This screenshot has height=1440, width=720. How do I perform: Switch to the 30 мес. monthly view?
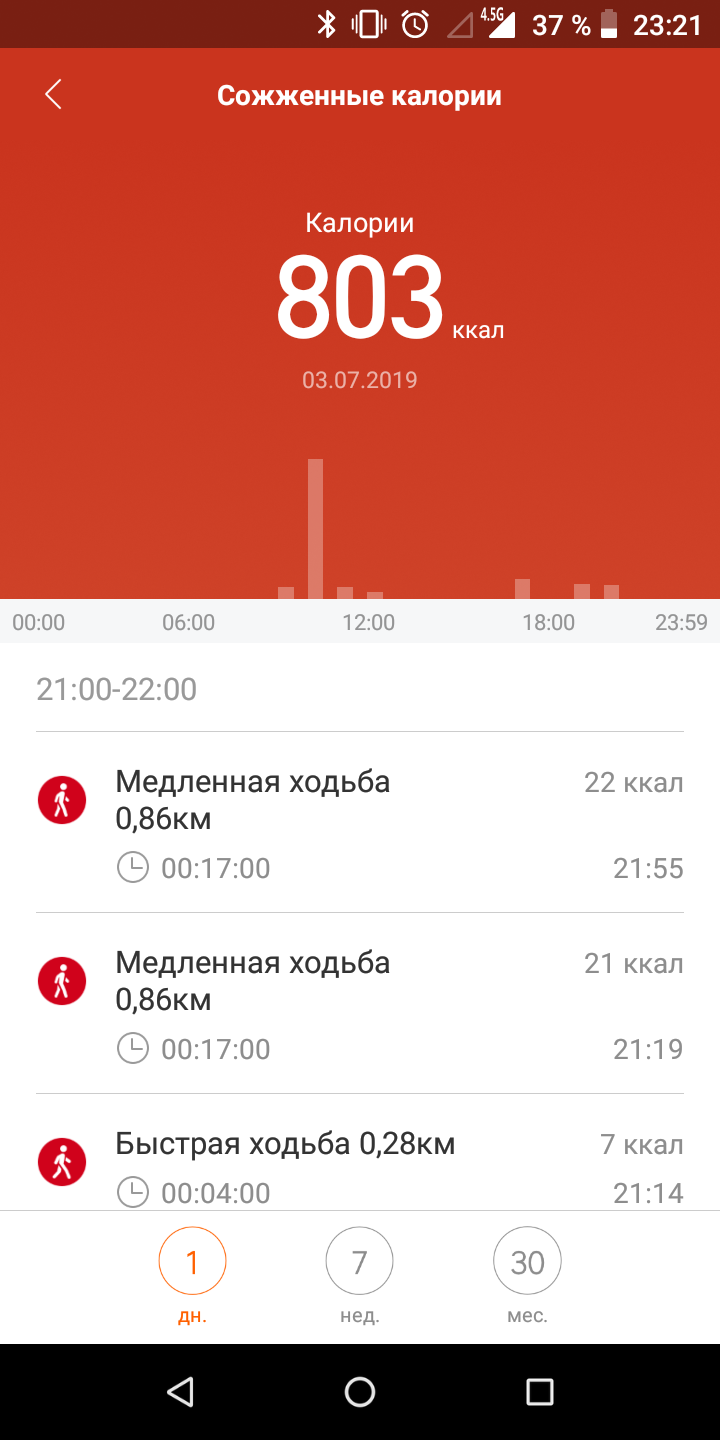pos(527,1262)
